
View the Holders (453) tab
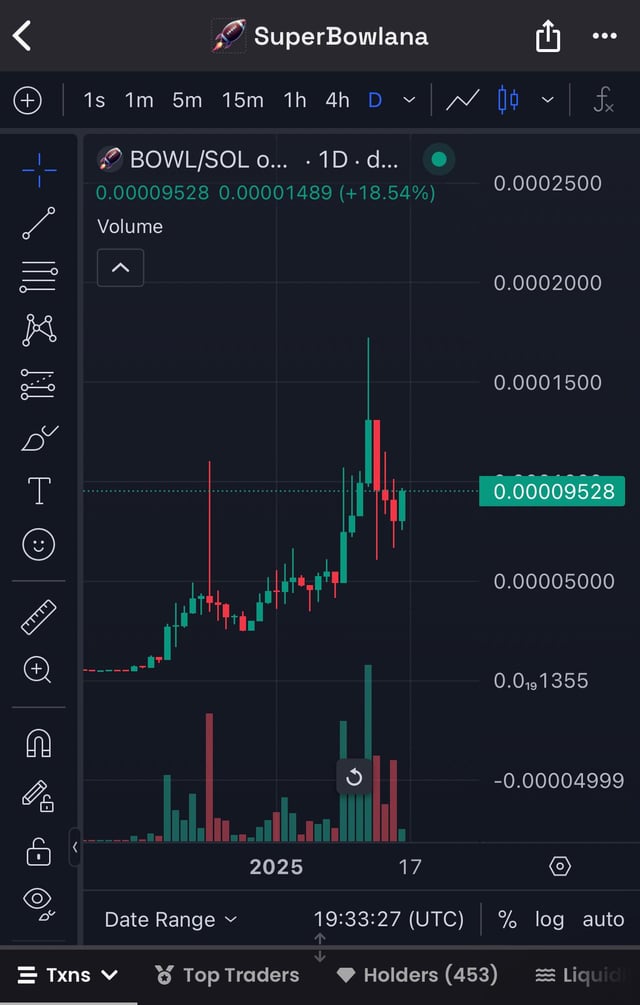tap(417, 975)
